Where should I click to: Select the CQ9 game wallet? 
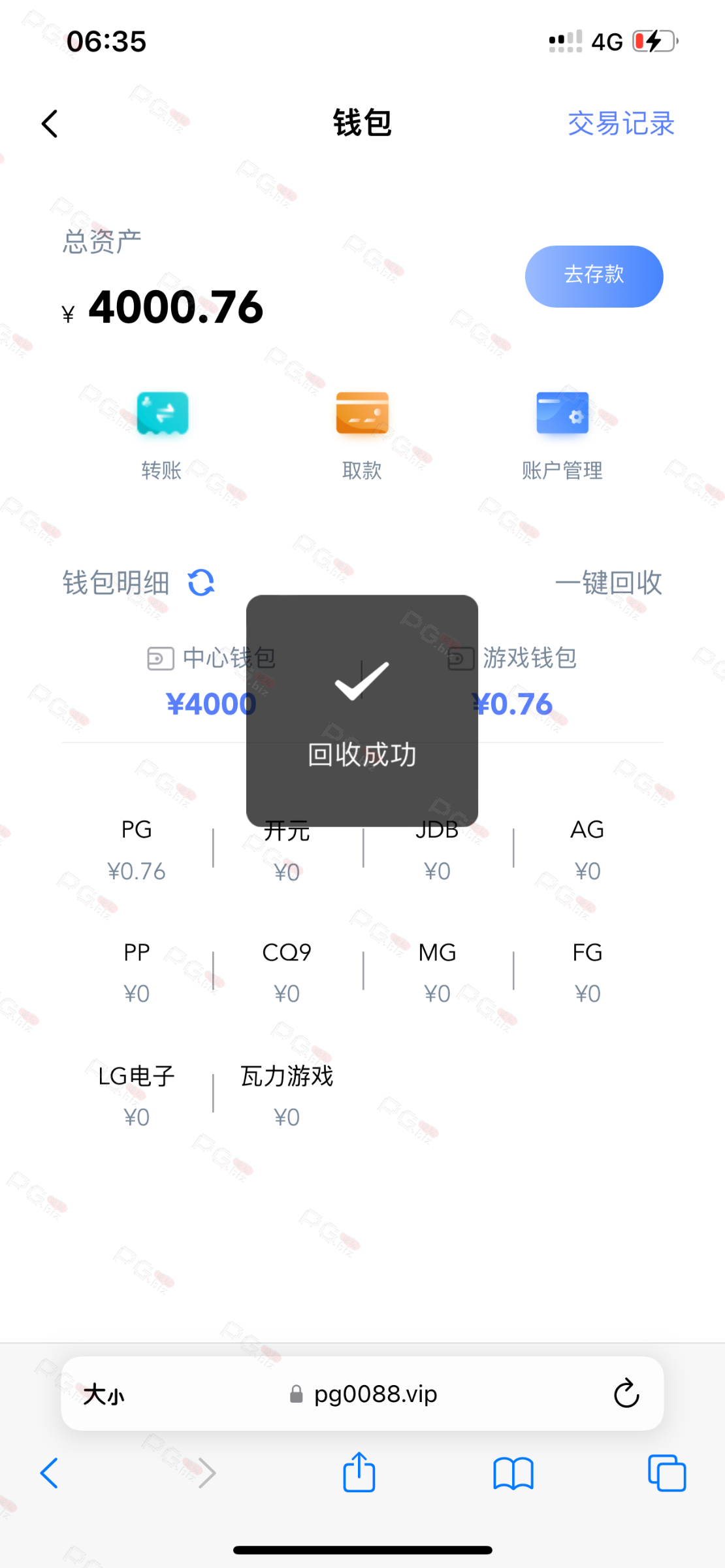click(287, 972)
